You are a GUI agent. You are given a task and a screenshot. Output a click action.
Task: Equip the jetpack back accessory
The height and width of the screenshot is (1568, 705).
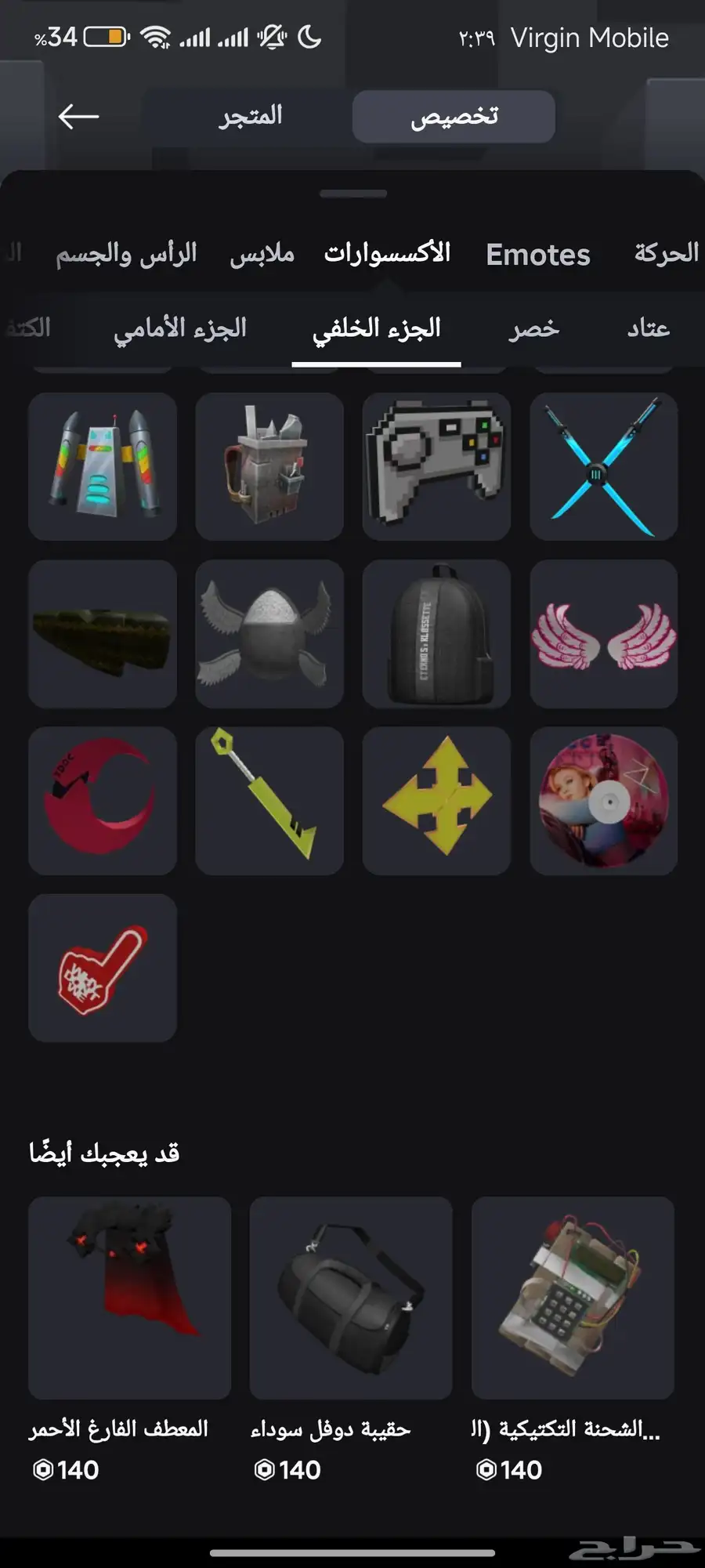coord(103,466)
